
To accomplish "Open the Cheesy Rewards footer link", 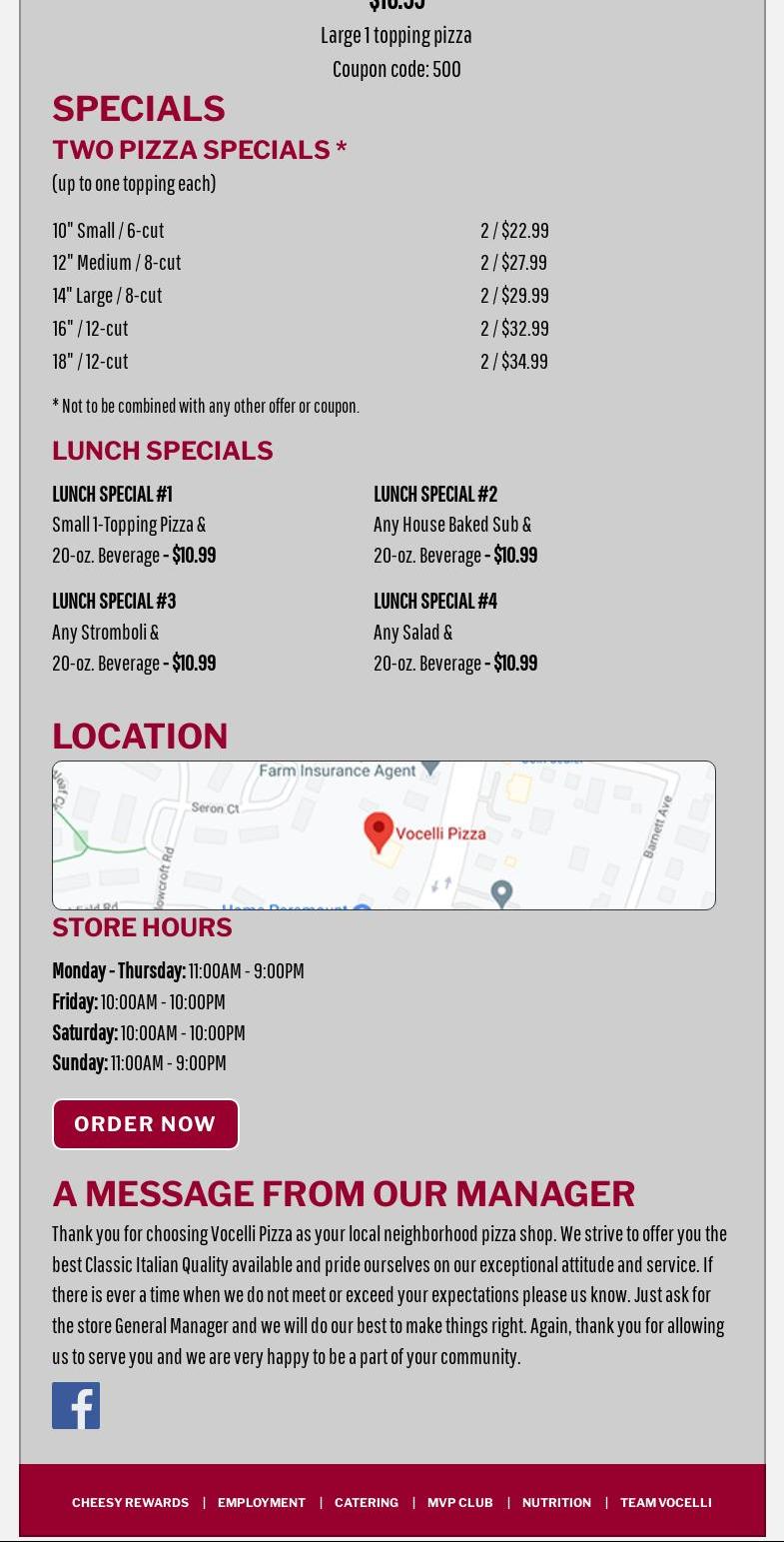I will pos(130,1502).
